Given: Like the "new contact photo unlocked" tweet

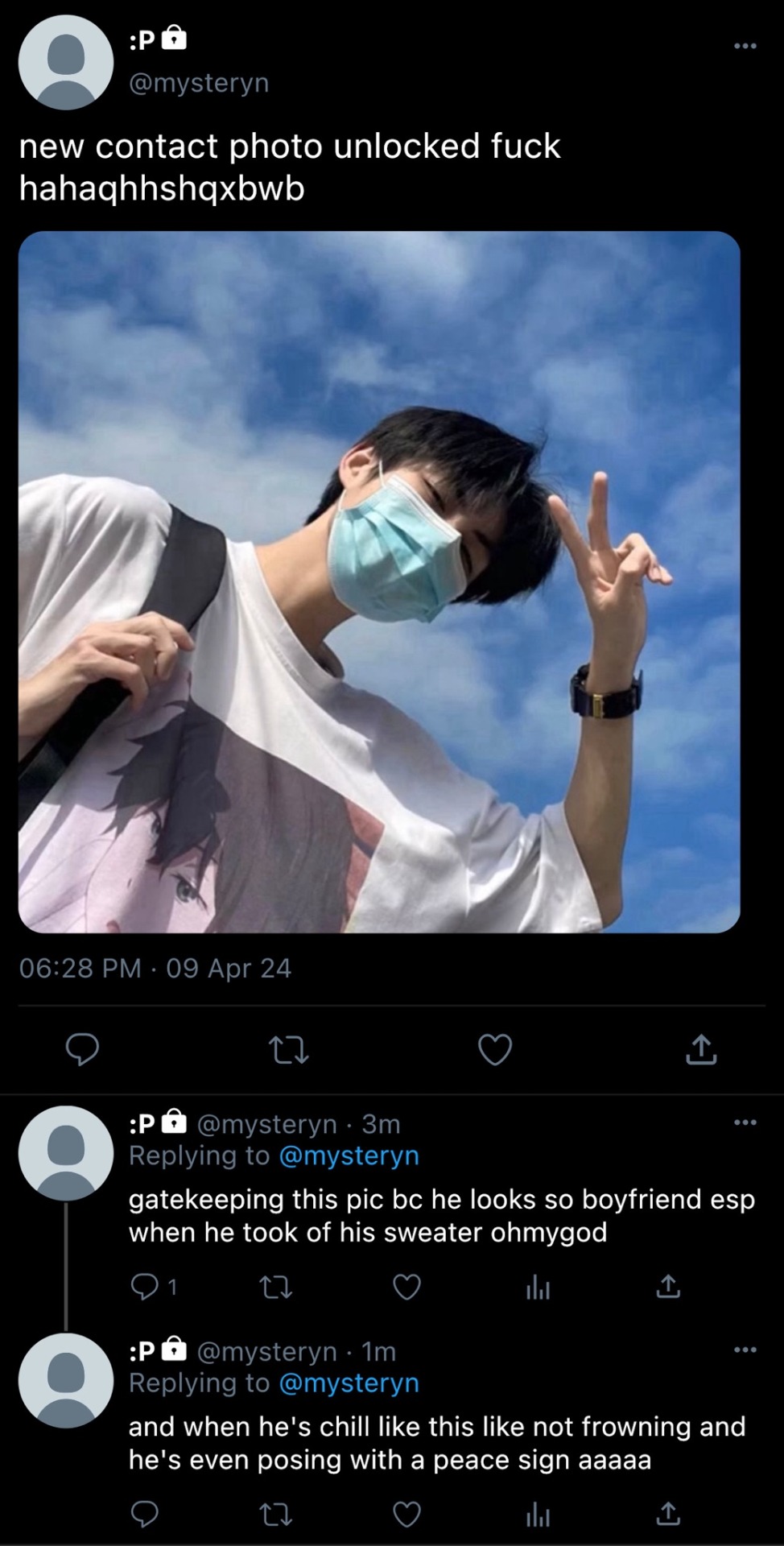Looking at the screenshot, I should [x=494, y=1050].
